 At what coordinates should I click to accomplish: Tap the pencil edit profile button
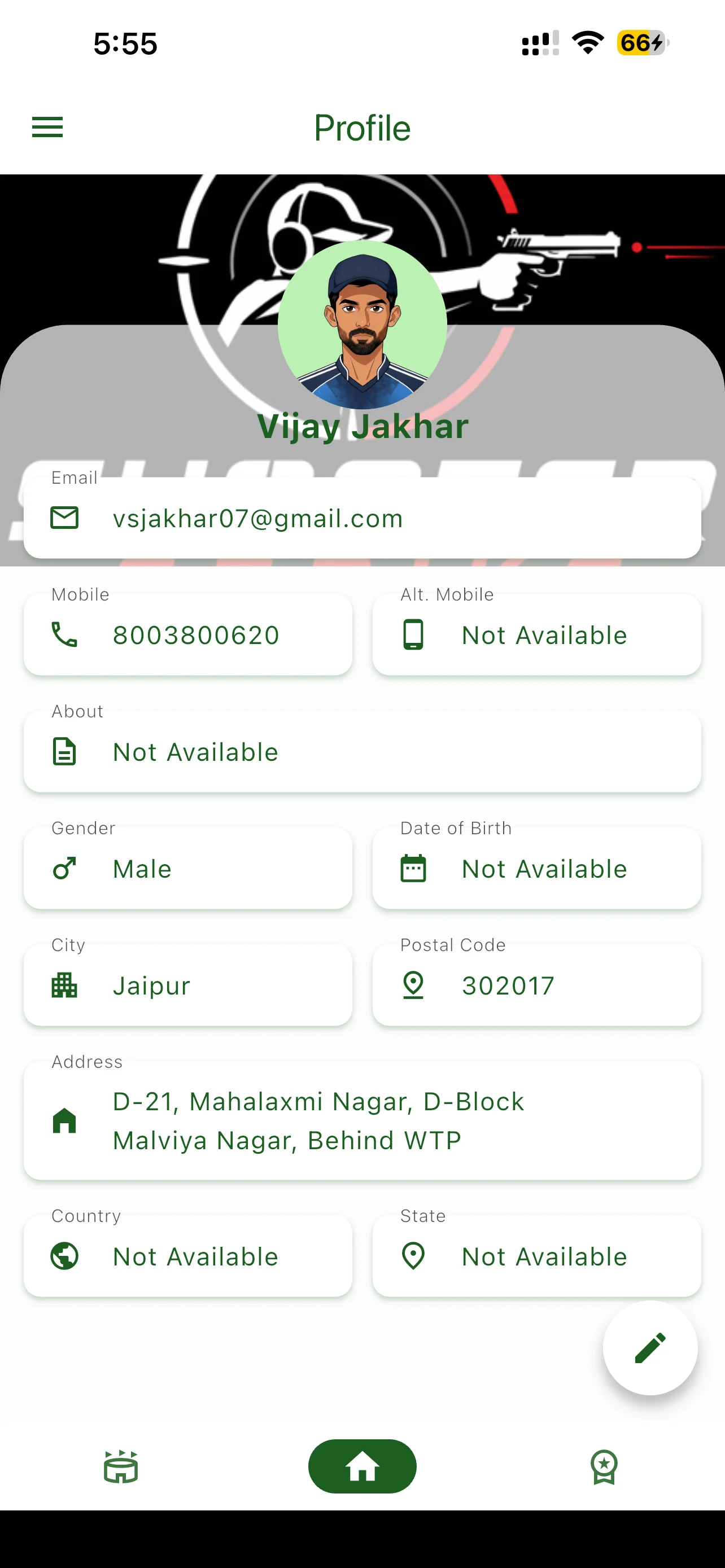pos(650,1348)
